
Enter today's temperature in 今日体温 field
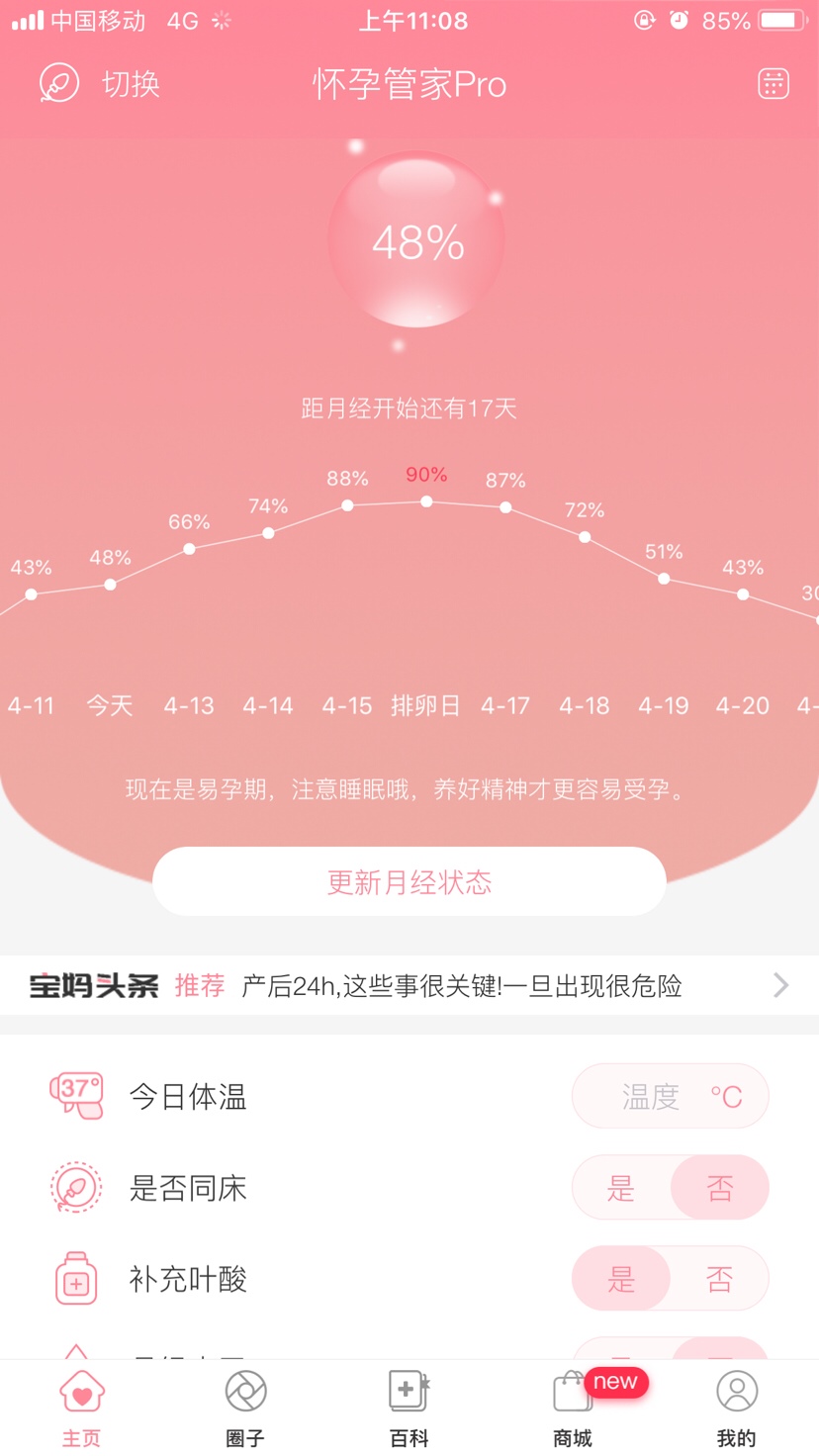point(670,1096)
